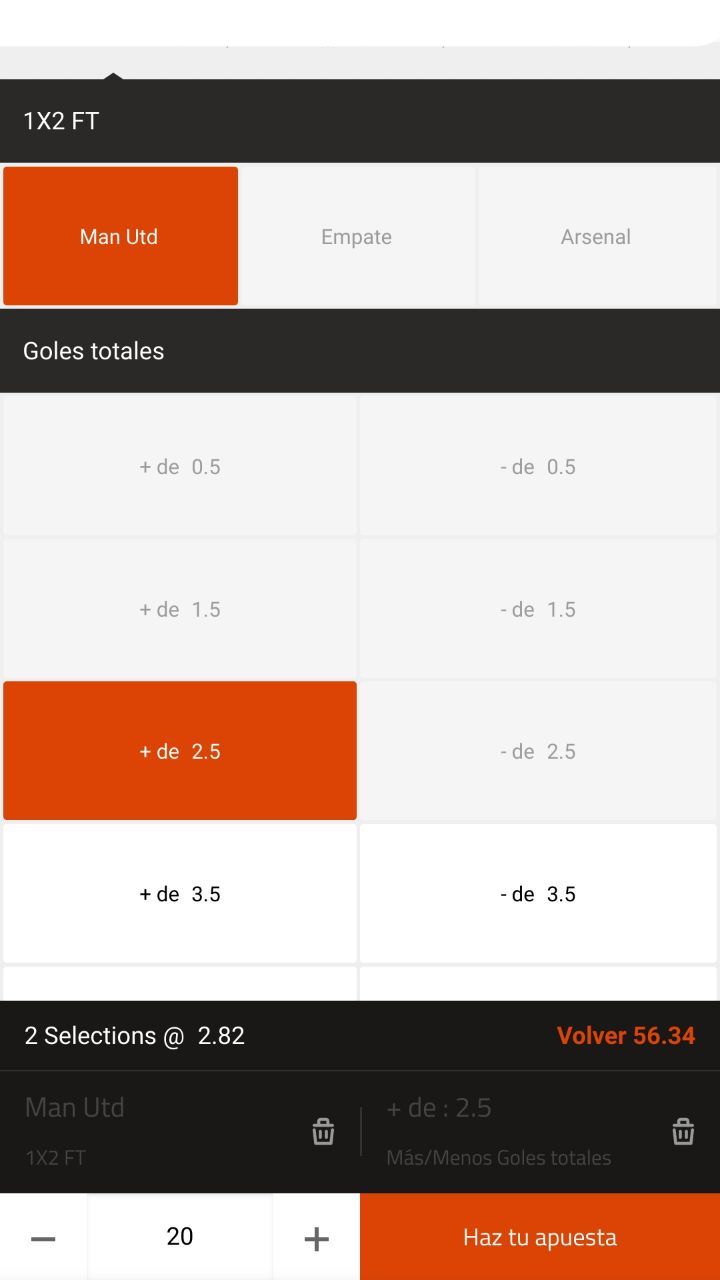Image resolution: width=720 pixels, height=1280 pixels.
Task: Place bet with Haz tu apuesta
Action: pyautogui.click(x=540, y=1237)
